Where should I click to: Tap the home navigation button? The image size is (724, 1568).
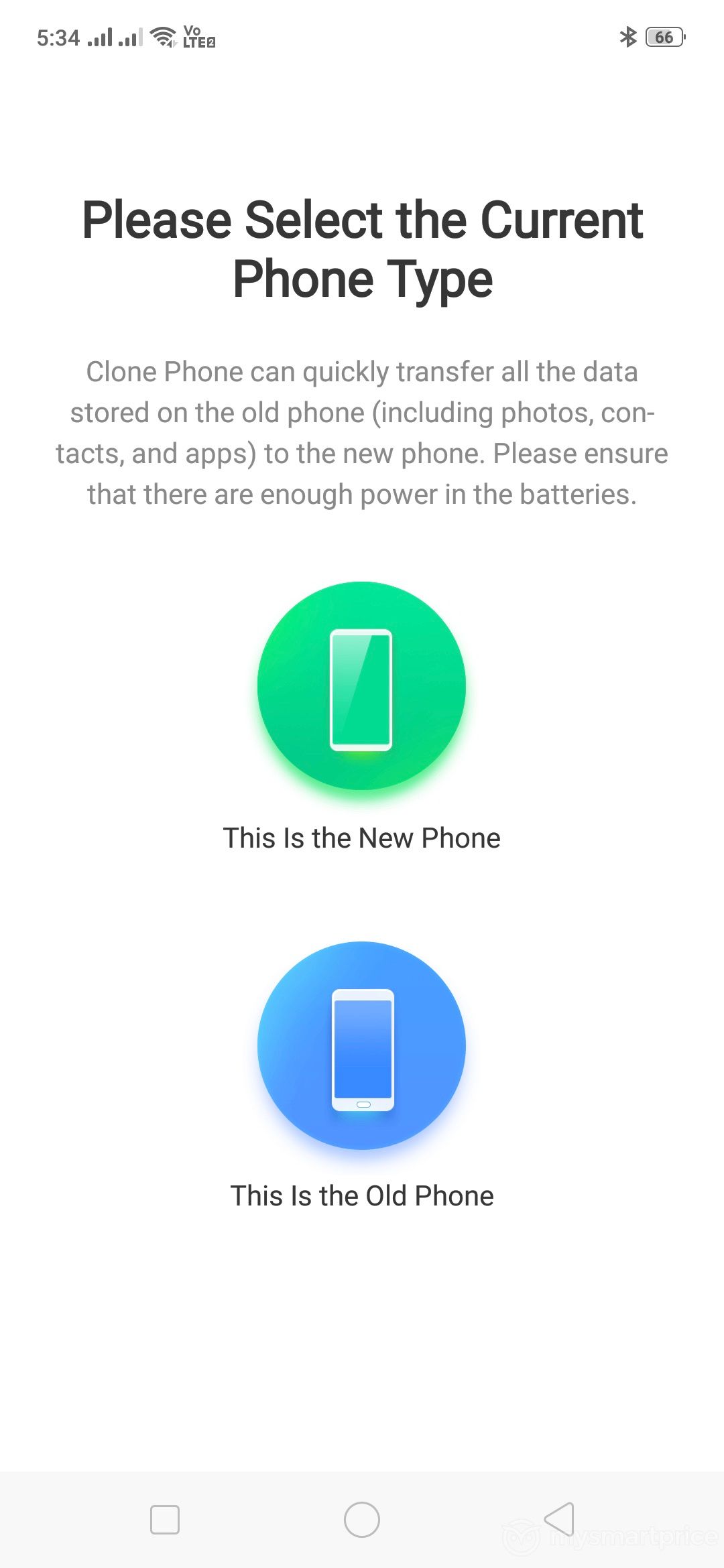tap(362, 1519)
